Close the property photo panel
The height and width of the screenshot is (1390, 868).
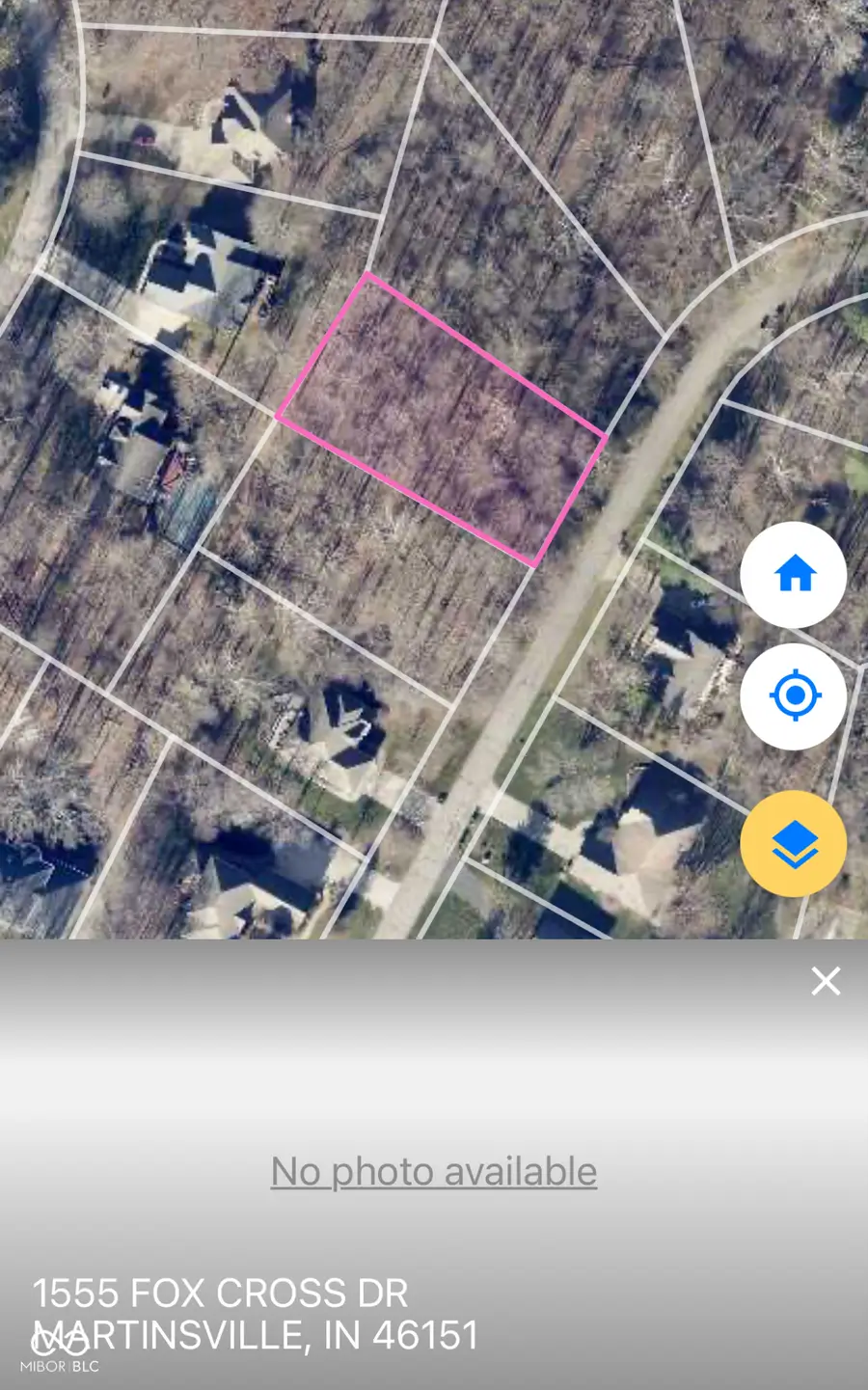point(826,981)
